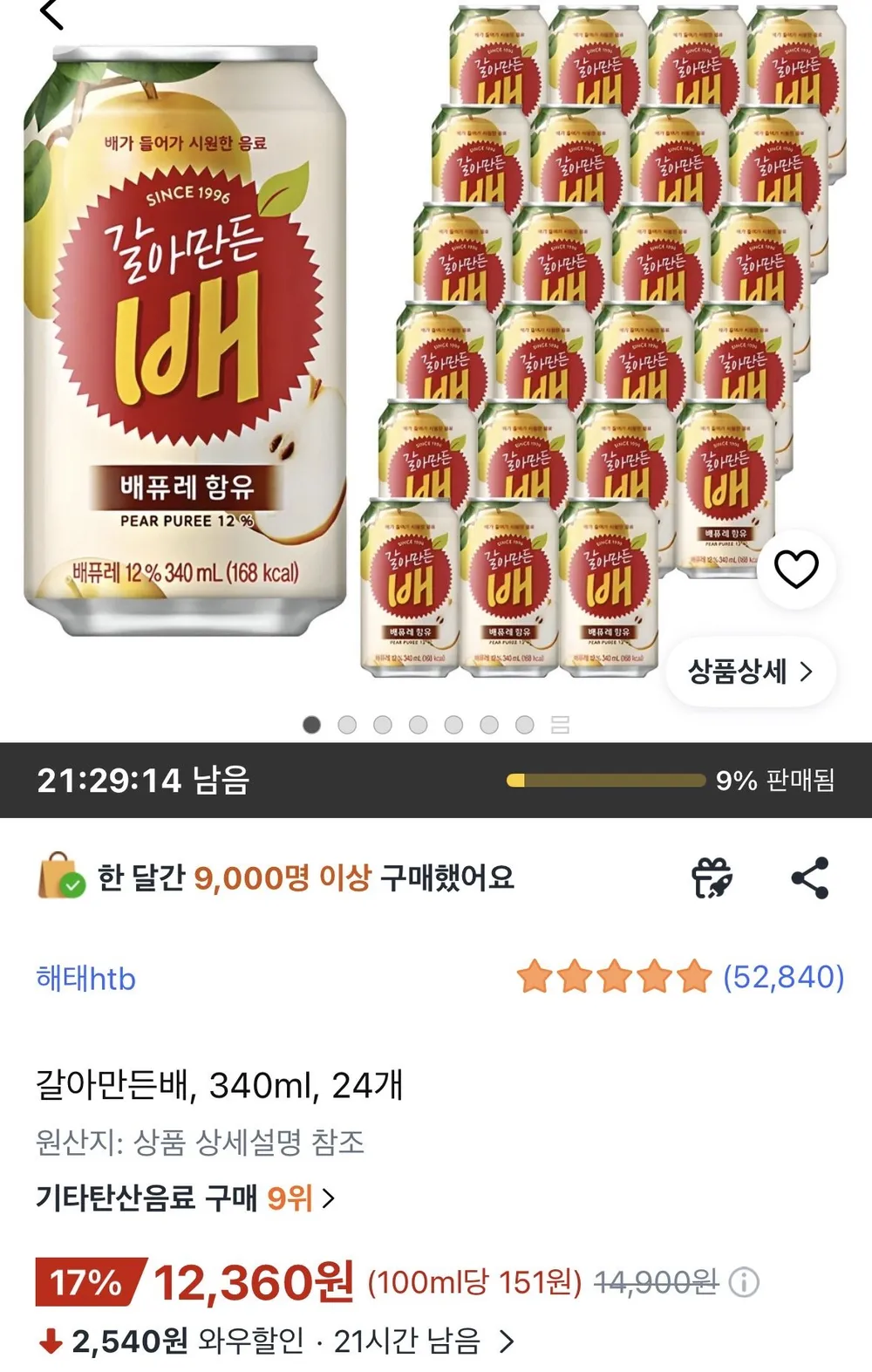The image size is (872, 1372).
Task: Add this product to wishlist heart
Action: (x=796, y=570)
